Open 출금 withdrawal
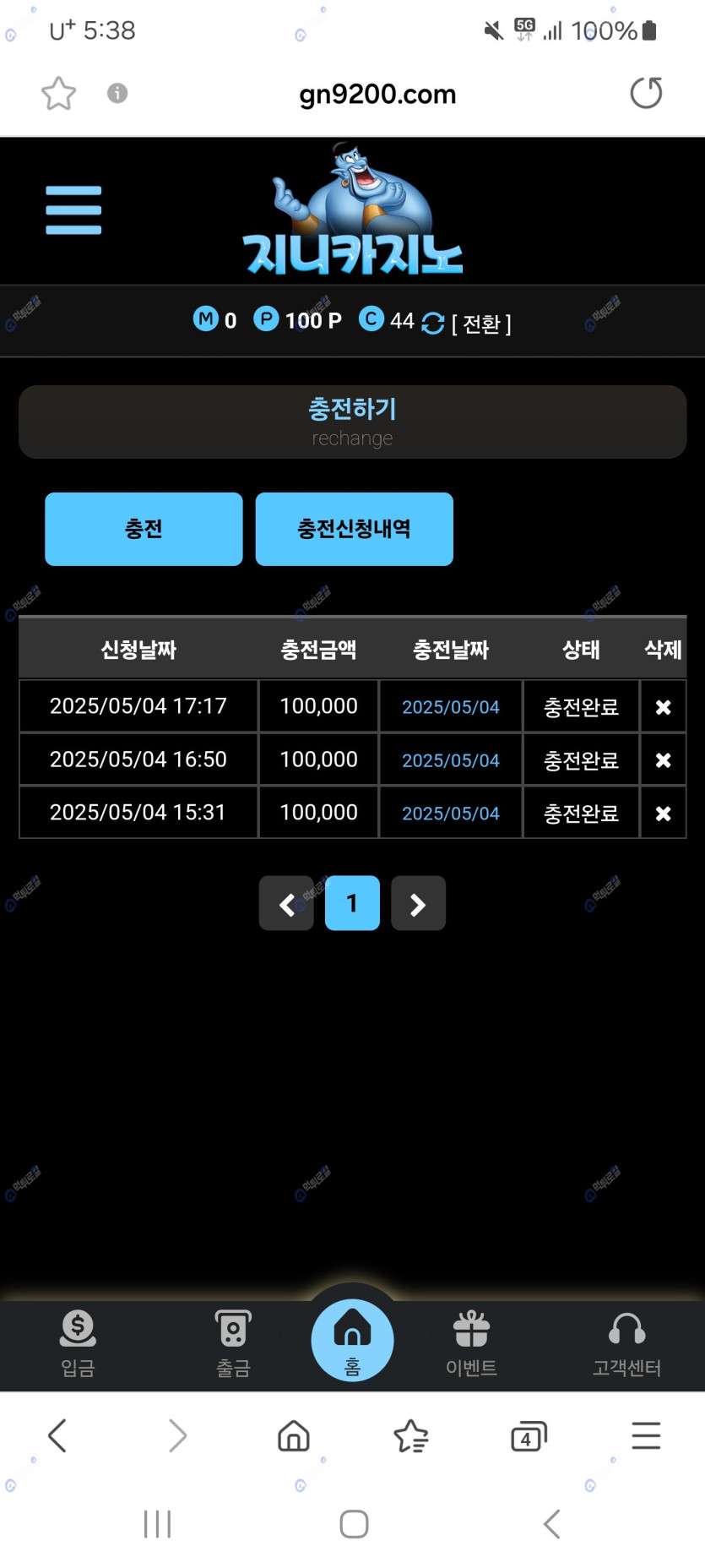 point(233,1343)
